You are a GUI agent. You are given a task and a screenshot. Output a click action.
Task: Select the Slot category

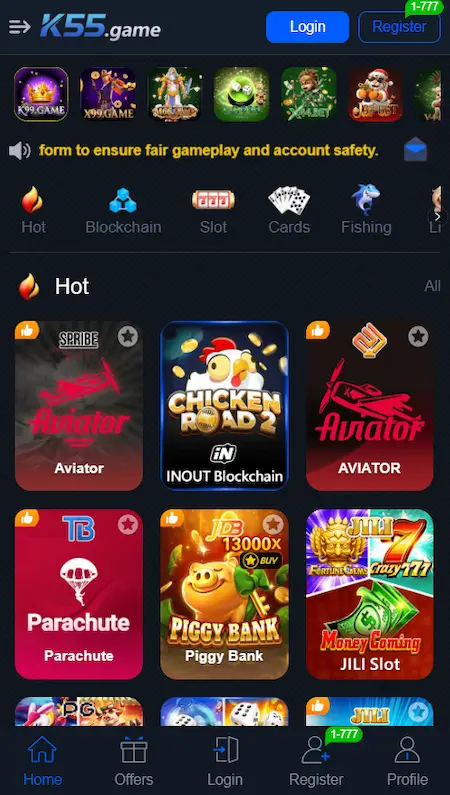click(x=213, y=211)
